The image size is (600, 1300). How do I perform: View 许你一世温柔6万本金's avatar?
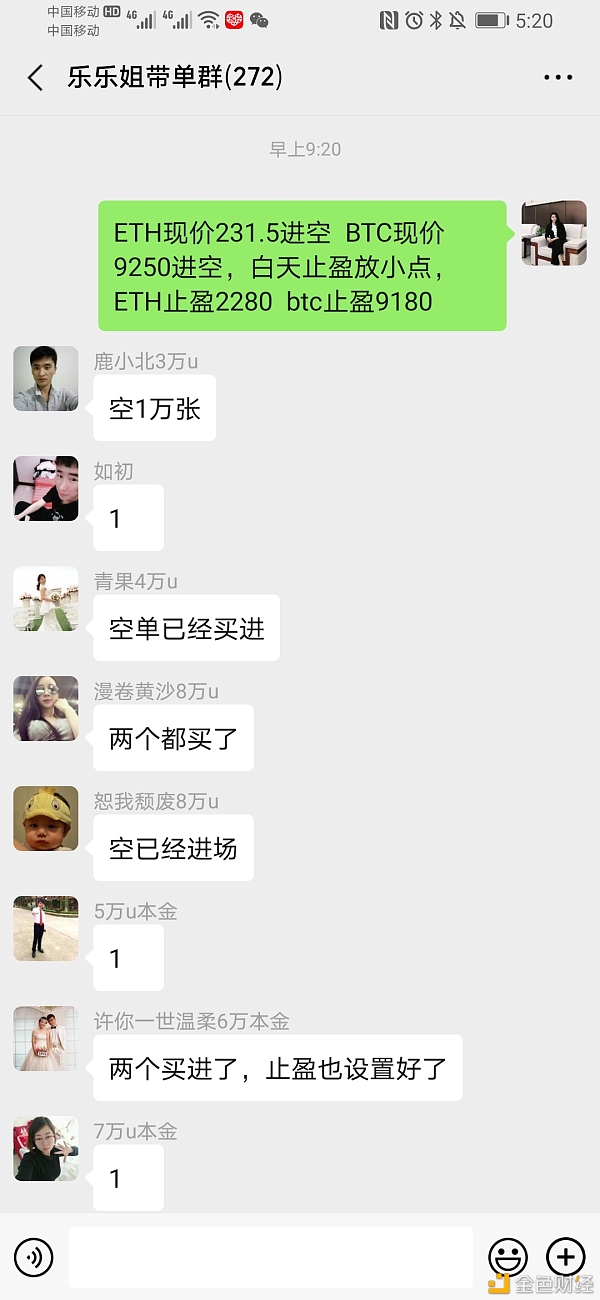click(x=46, y=1039)
